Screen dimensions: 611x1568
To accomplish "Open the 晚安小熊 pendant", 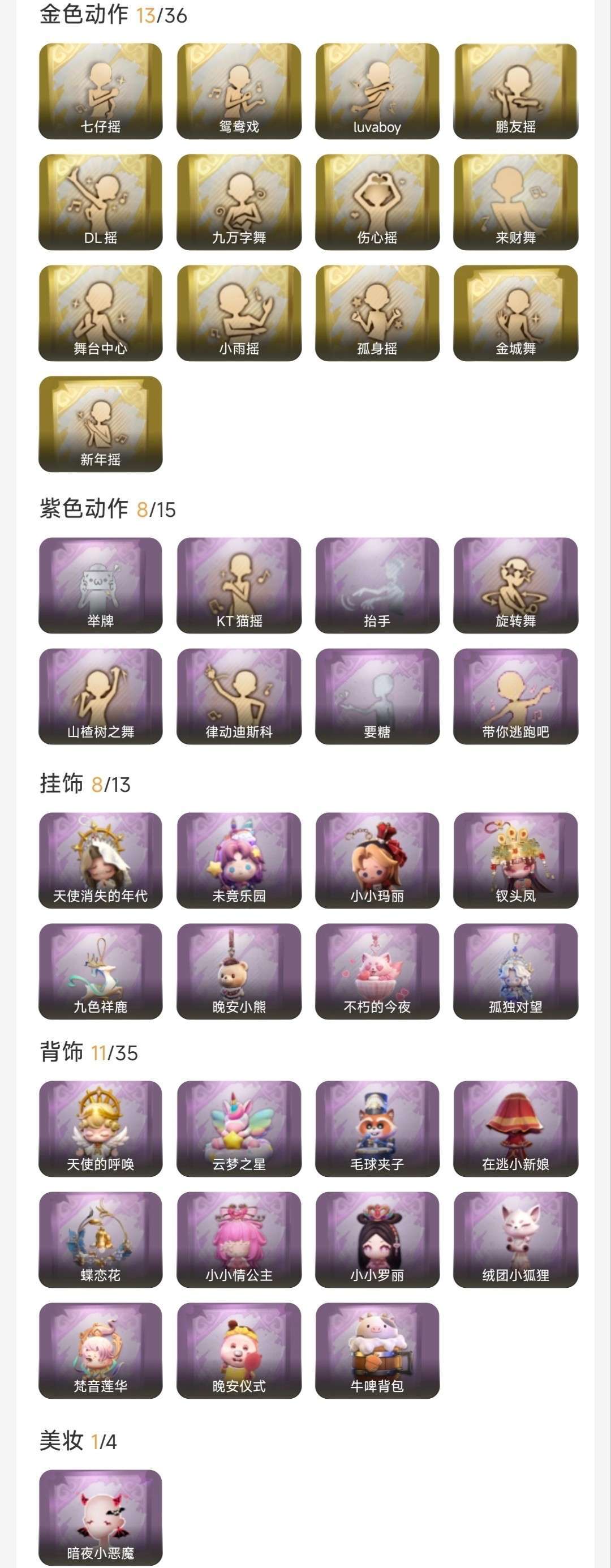I will click(x=239, y=971).
